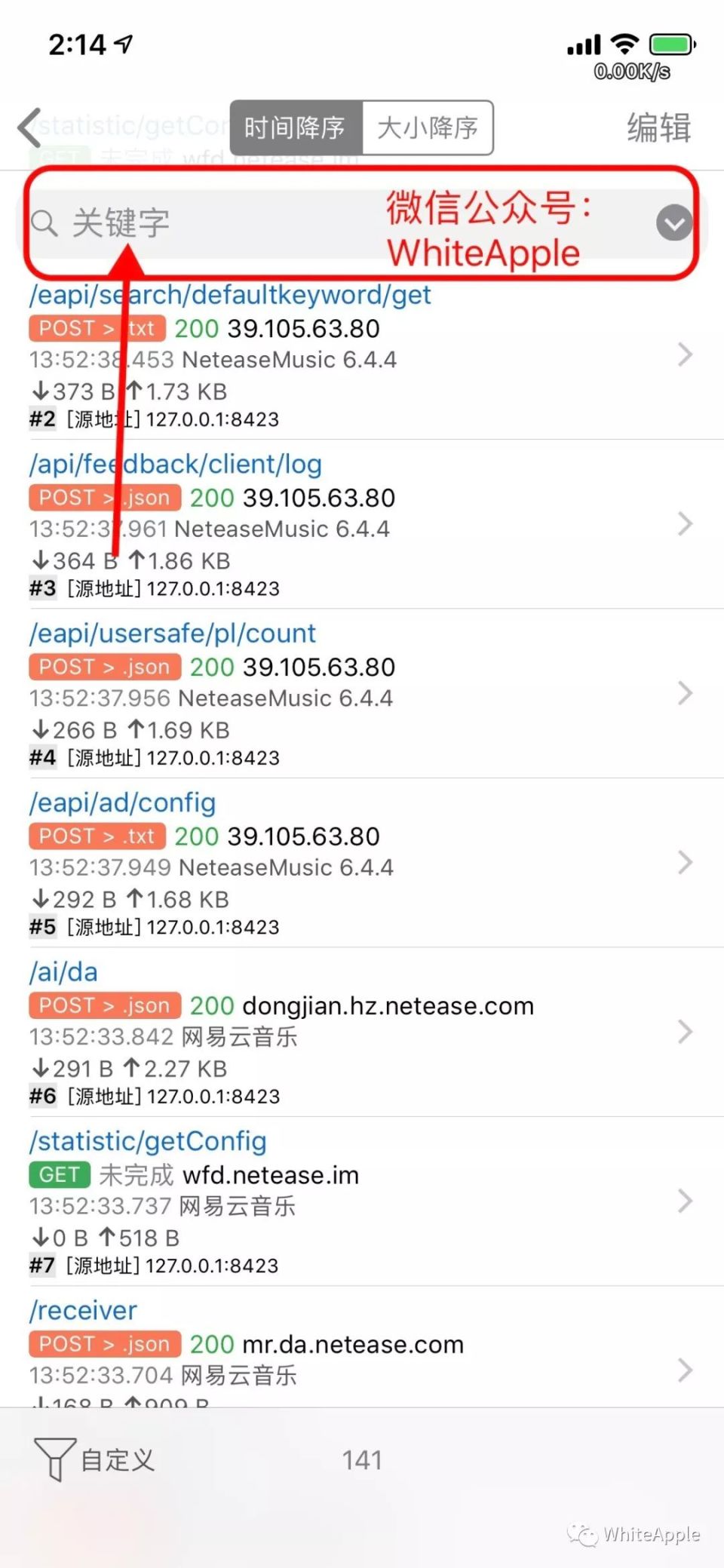The image size is (724, 1568).
Task: Open the /eapi/ad/config request
Action: [x=362, y=864]
